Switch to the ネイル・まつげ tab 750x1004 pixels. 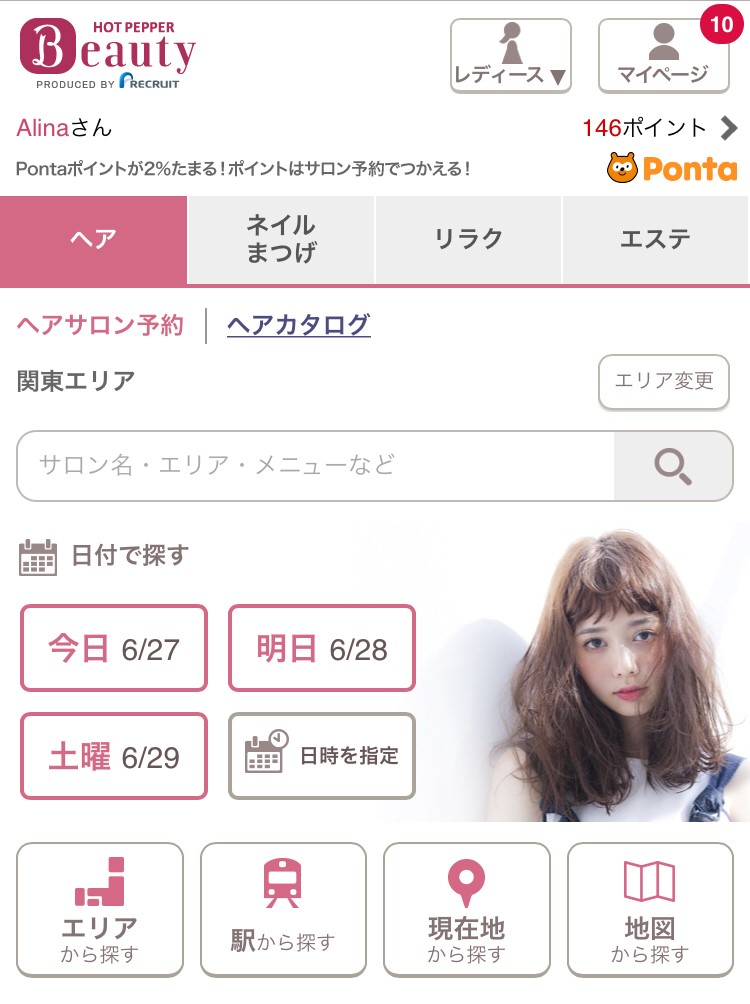pyautogui.click(x=281, y=240)
